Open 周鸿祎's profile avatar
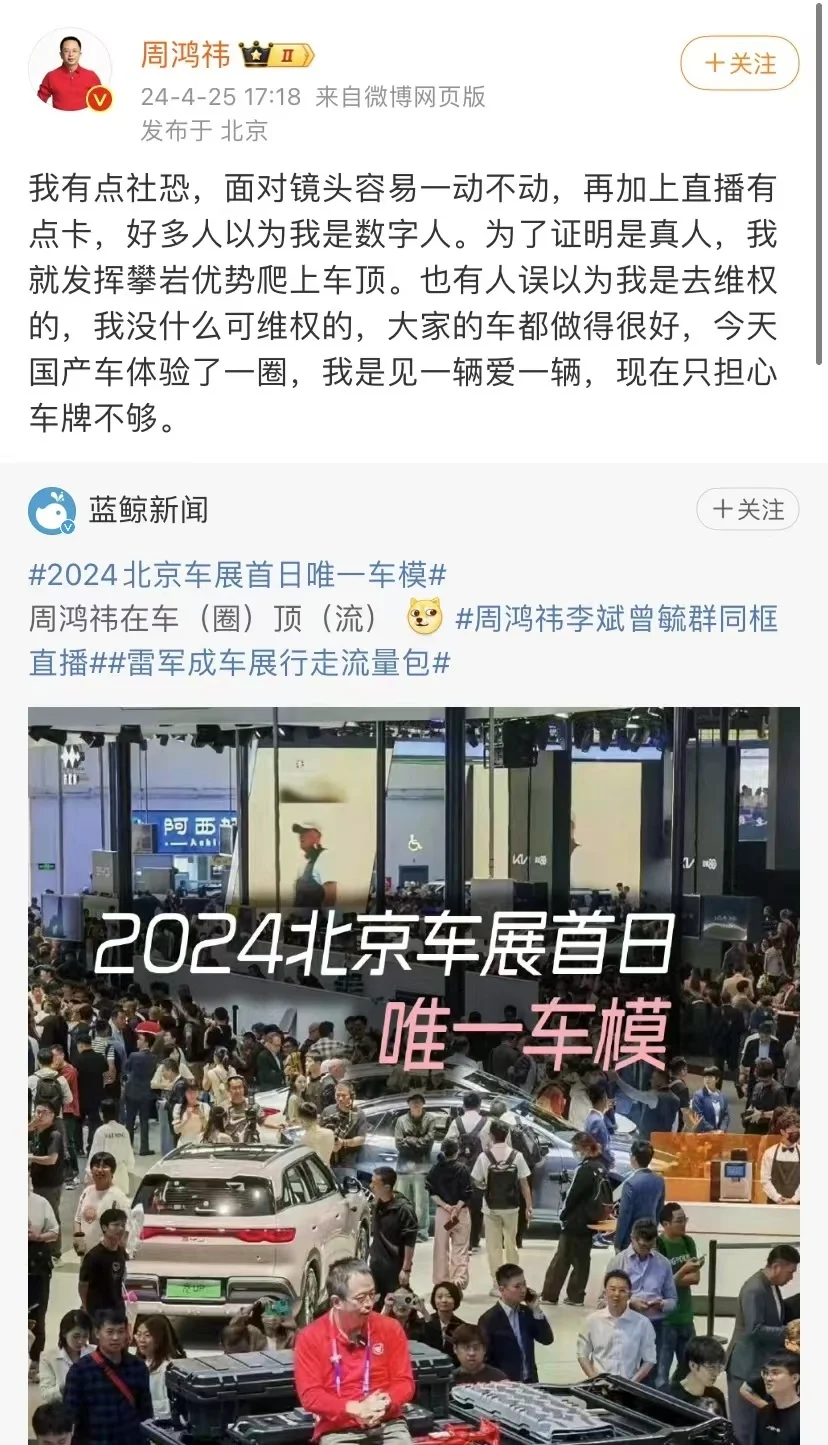828x1445 pixels. 70,70
